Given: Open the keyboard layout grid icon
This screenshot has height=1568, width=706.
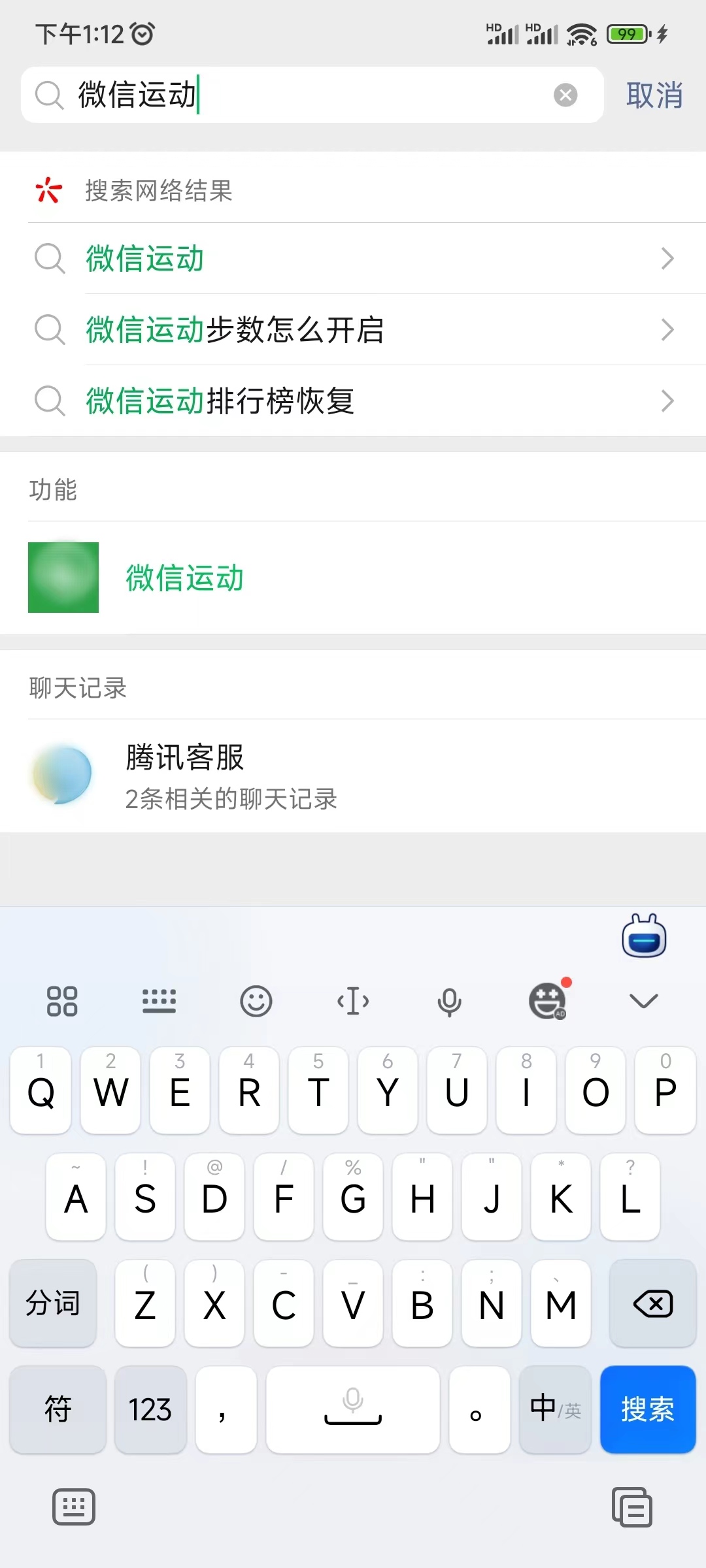Looking at the screenshot, I should [x=63, y=1001].
